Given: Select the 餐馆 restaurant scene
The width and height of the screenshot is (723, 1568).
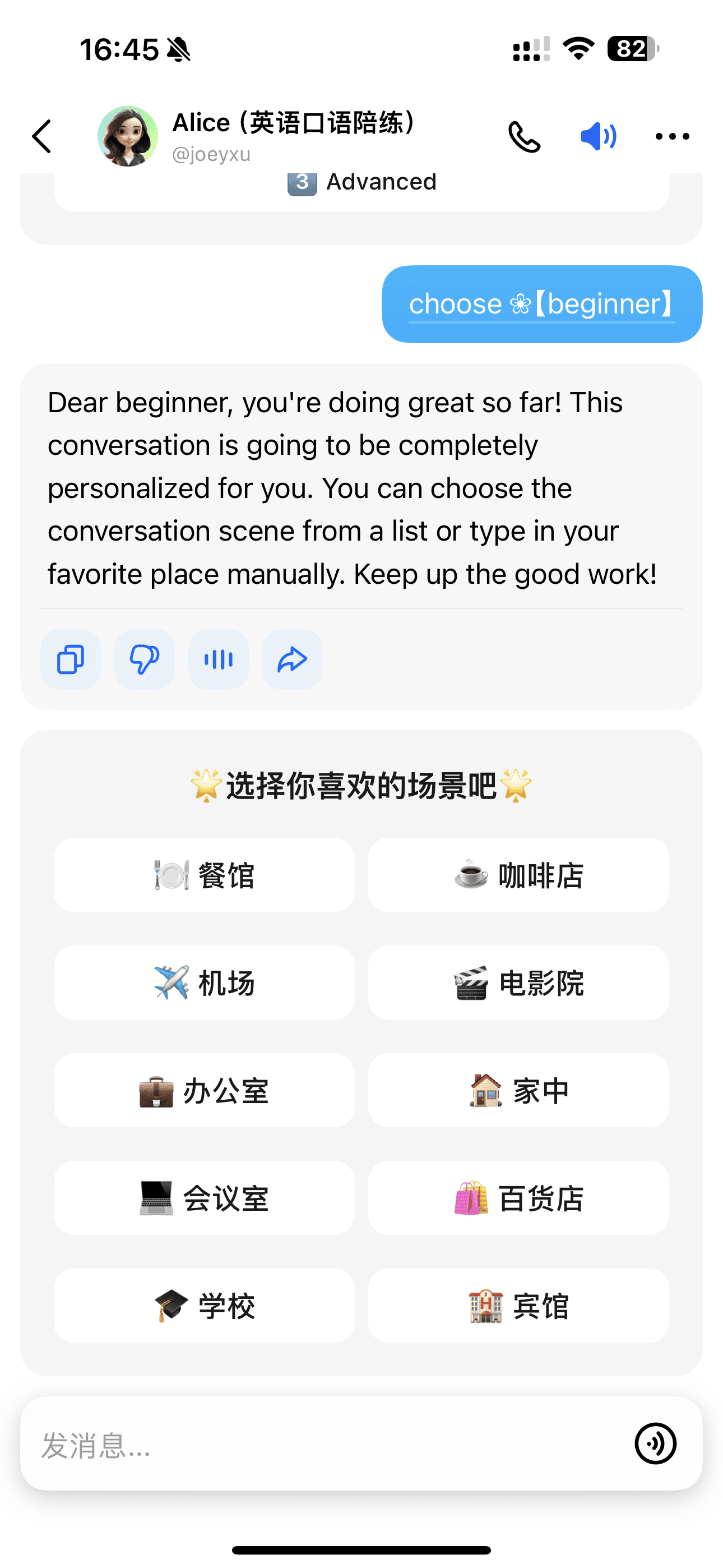Looking at the screenshot, I should coord(204,875).
